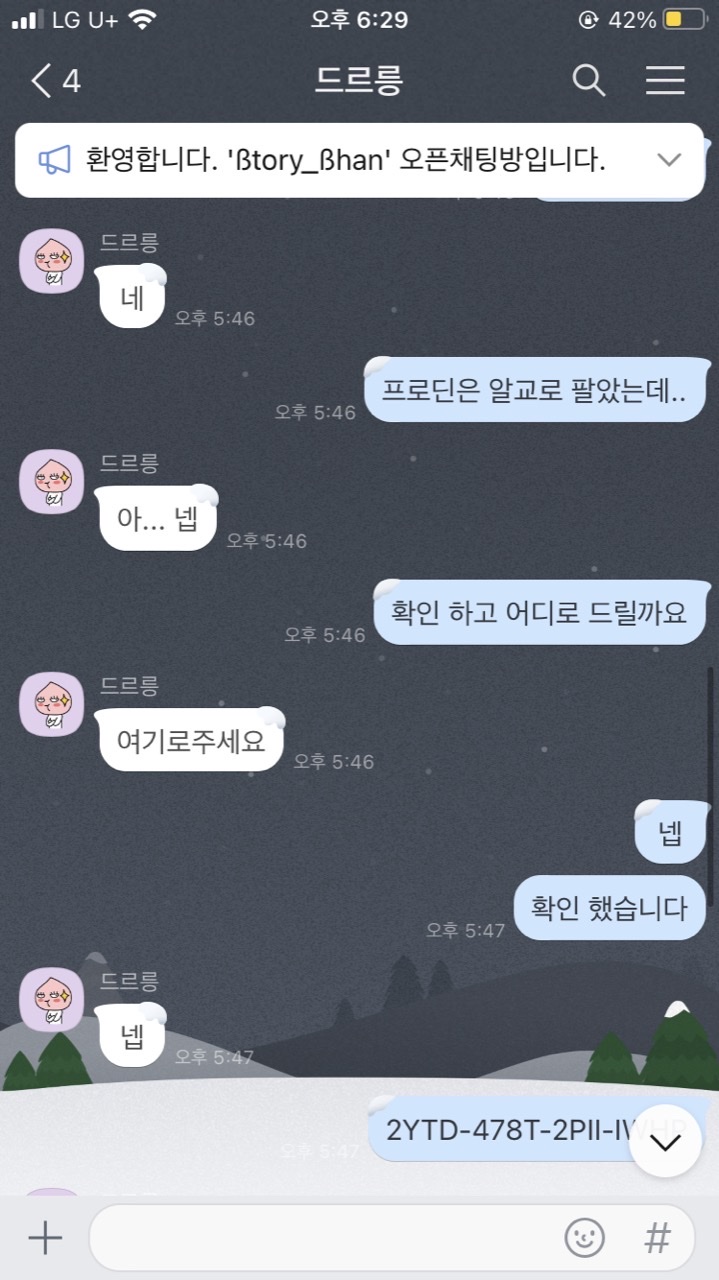Open the plus attachment menu
The height and width of the screenshot is (1280, 719).
click(x=45, y=1238)
